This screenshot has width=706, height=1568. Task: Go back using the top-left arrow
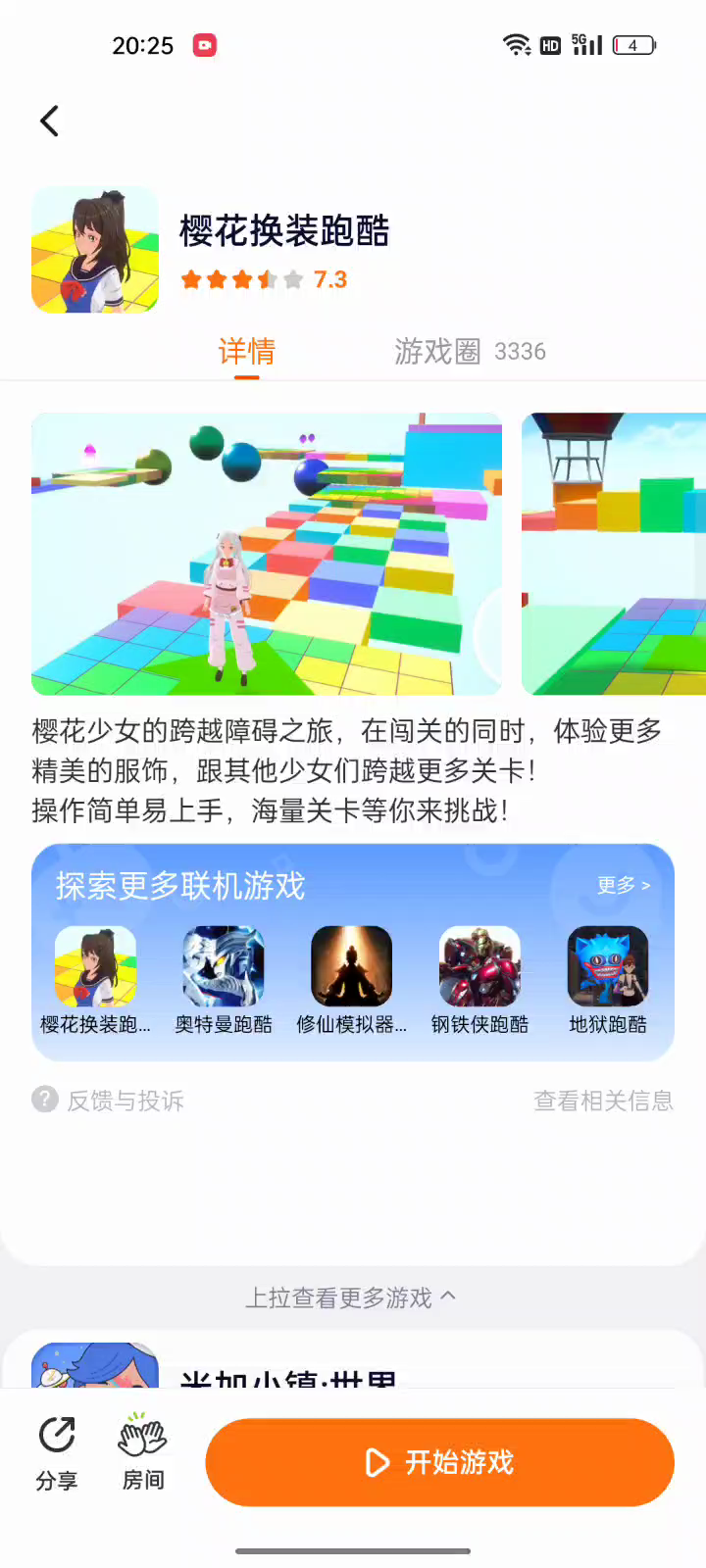(49, 122)
